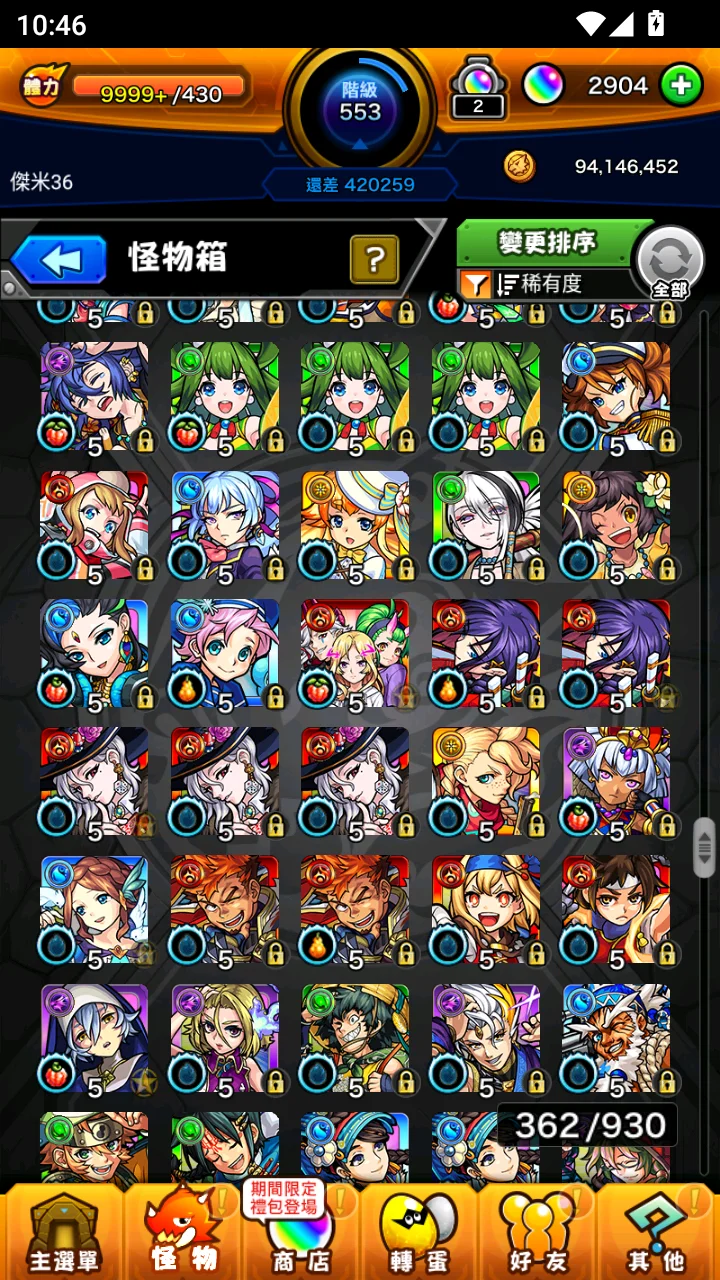720x1280 pixels.
Task: Open the 主選單 main menu tab
Action: 62,1232
